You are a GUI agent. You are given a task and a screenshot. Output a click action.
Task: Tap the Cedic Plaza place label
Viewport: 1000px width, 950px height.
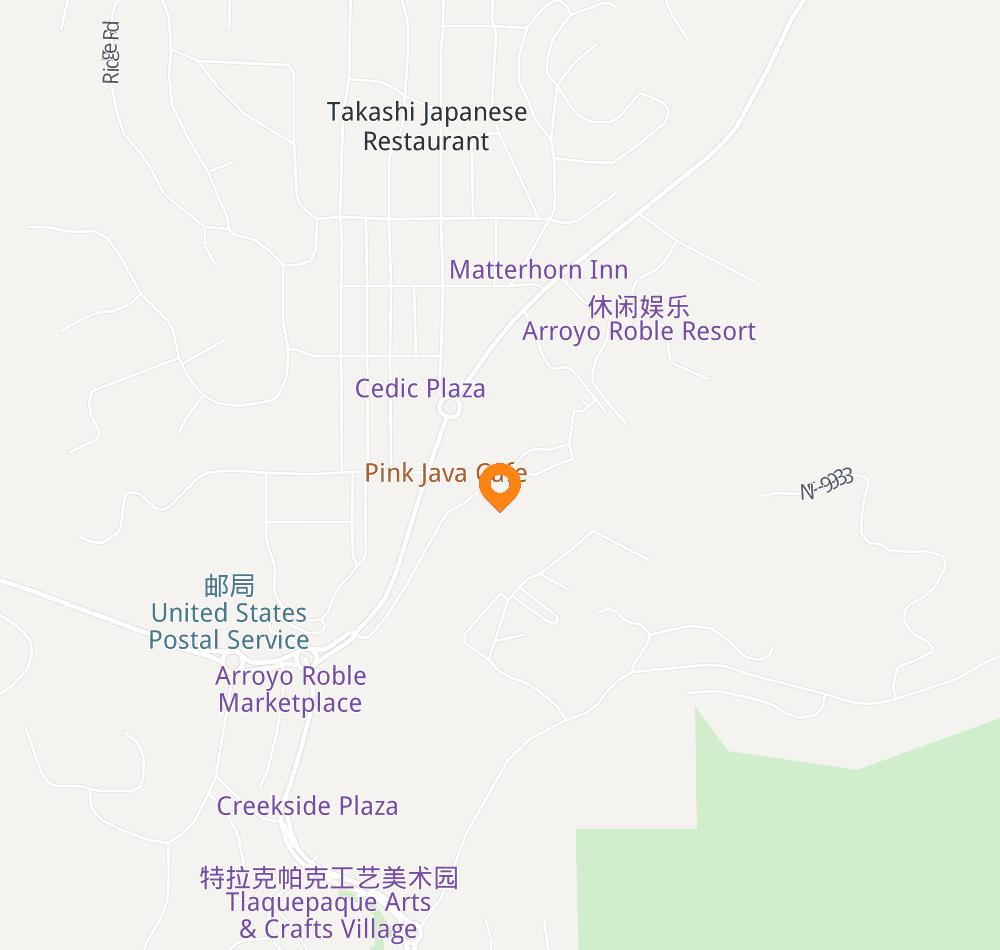(420, 389)
